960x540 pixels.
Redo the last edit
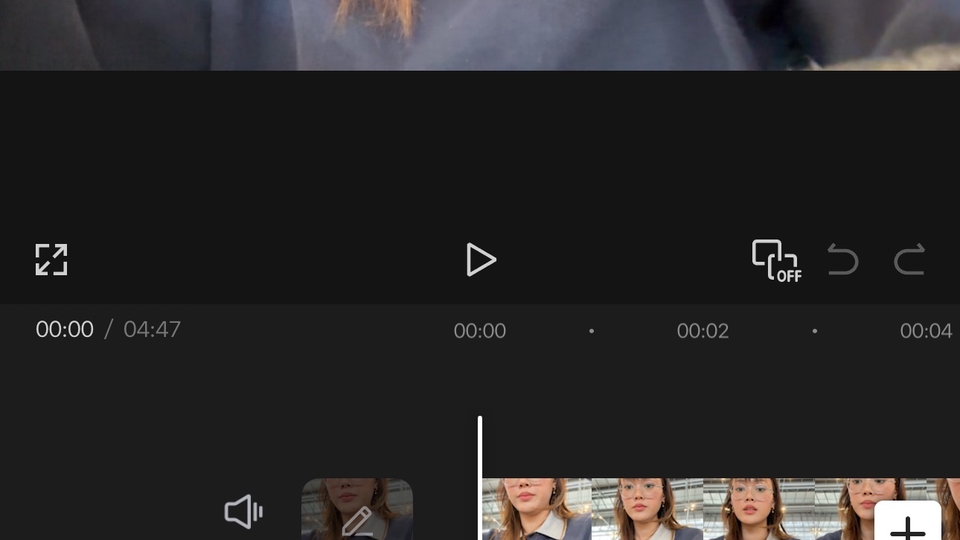(909, 261)
